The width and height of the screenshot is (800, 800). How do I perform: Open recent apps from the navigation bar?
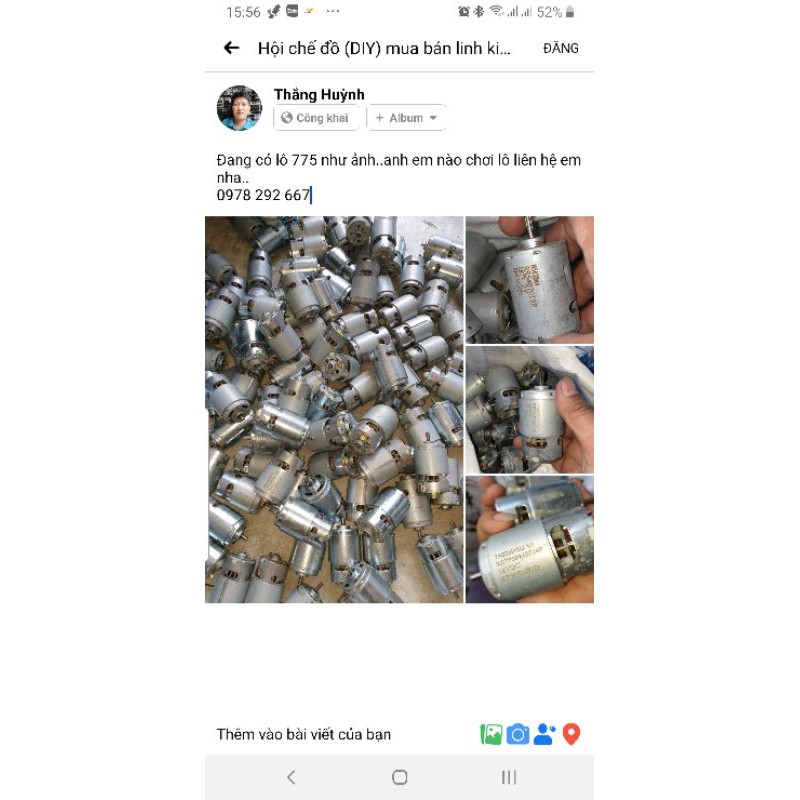(x=508, y=777)
